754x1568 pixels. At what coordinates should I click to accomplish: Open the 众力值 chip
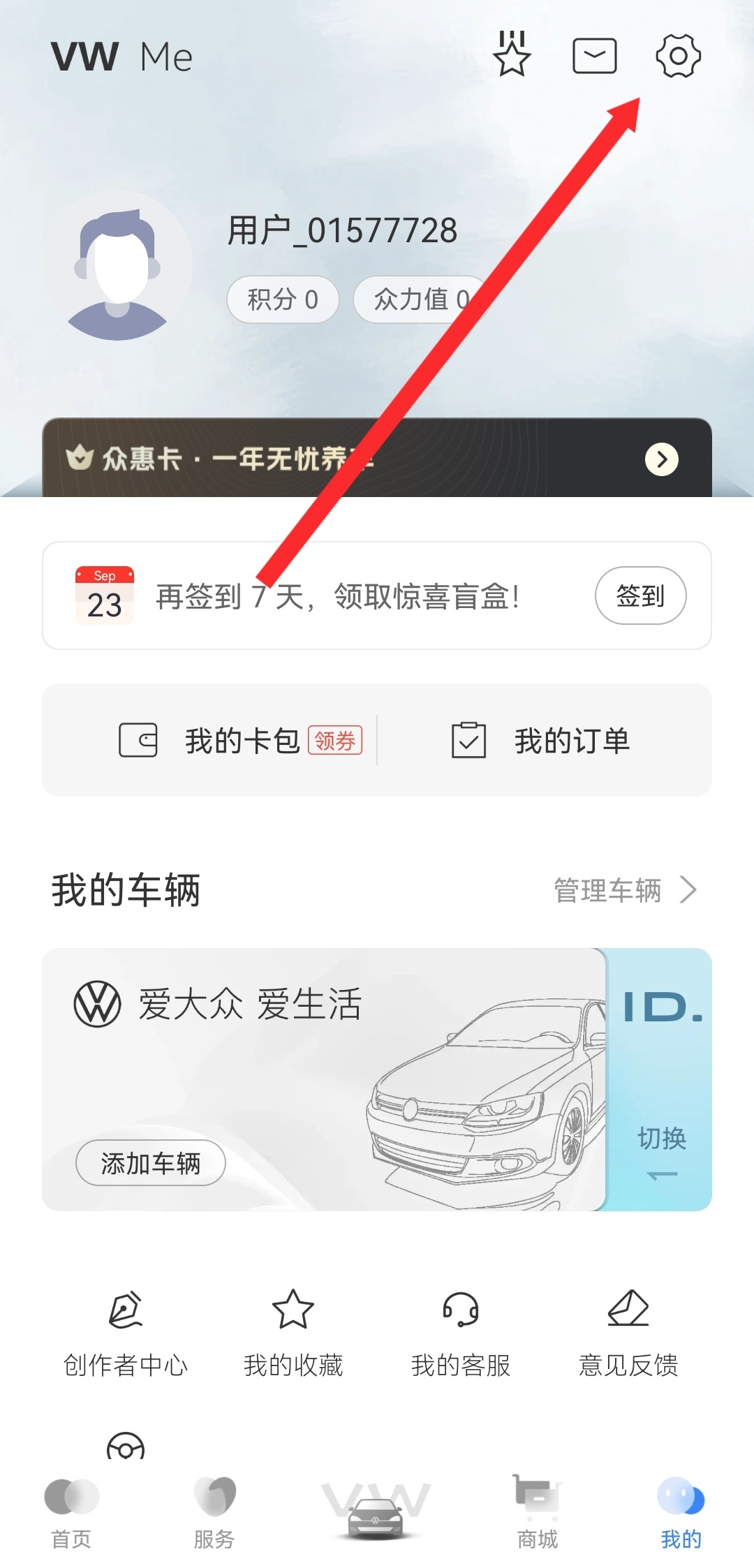(x=419, y=299)
